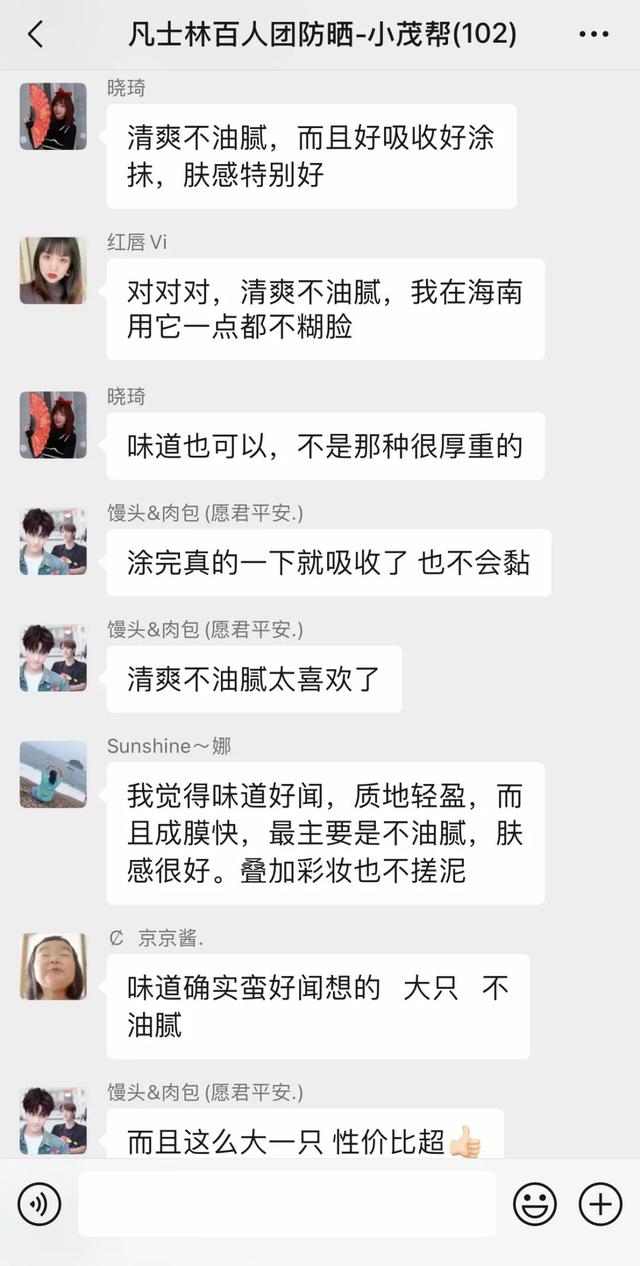The width and height of the screenshot is (640, 1266).
Task: Open the plus attachments menu
Action: pyautogui.click(x=600, y=1204)
